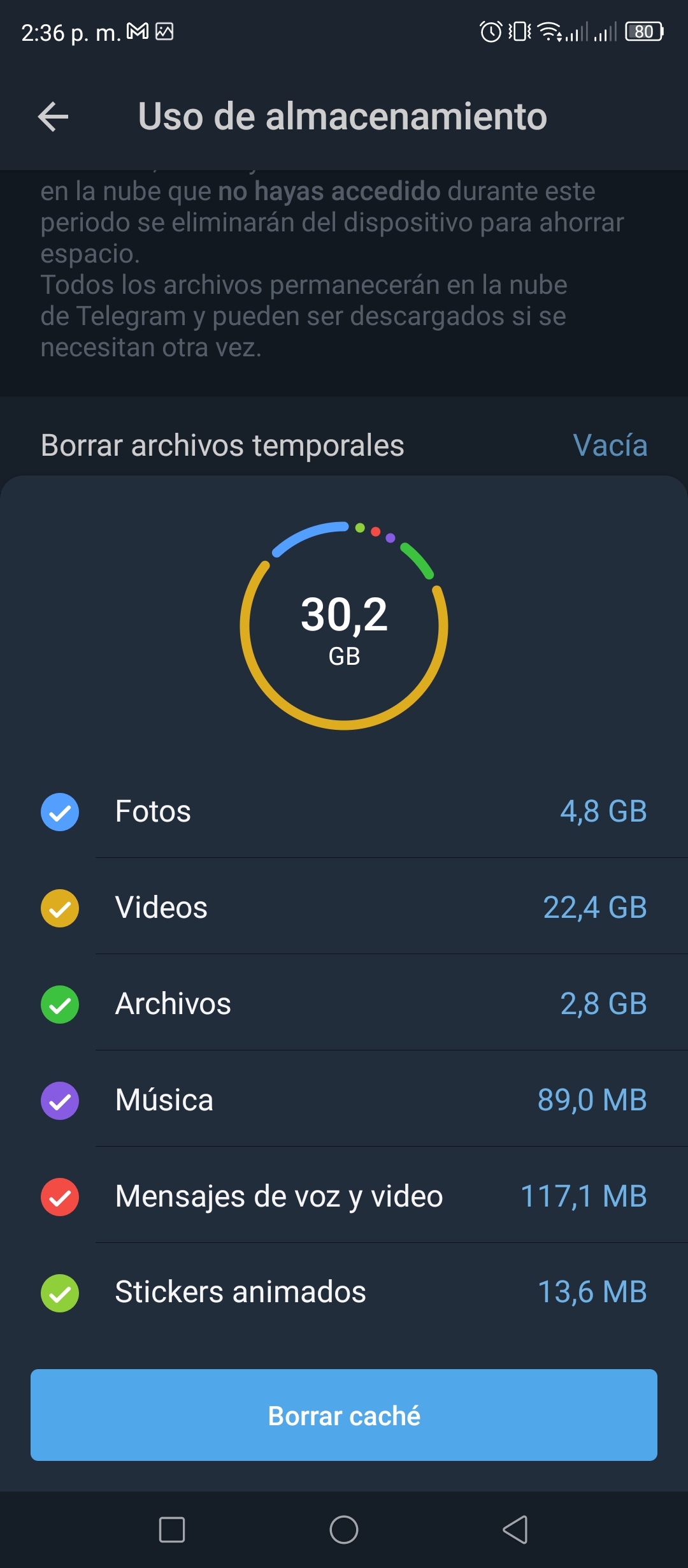Deselect the Videos category
This screenshot has height=1568, width=688.
tap(60, 908)
